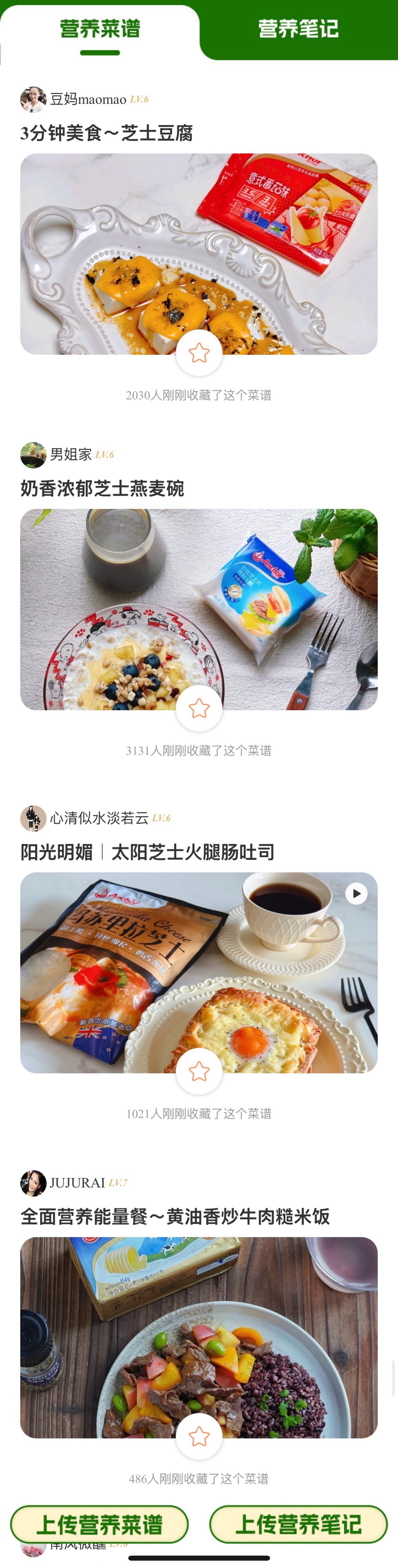View 男姐家's profile
Image resolution: width=398 pixels, height=1568 pixels.
click(x=33, y=455)
